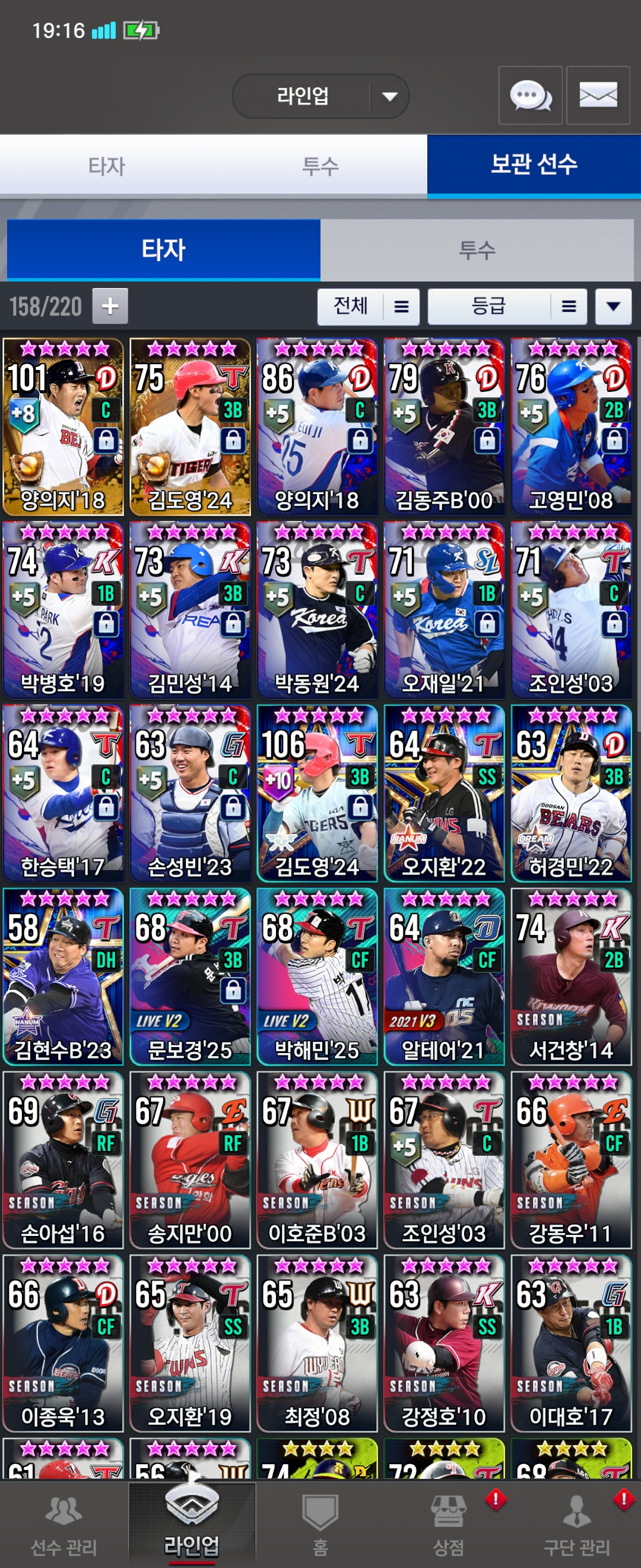Tap the plus button to expand storage

pyautogui.click(x=110, y=305)
